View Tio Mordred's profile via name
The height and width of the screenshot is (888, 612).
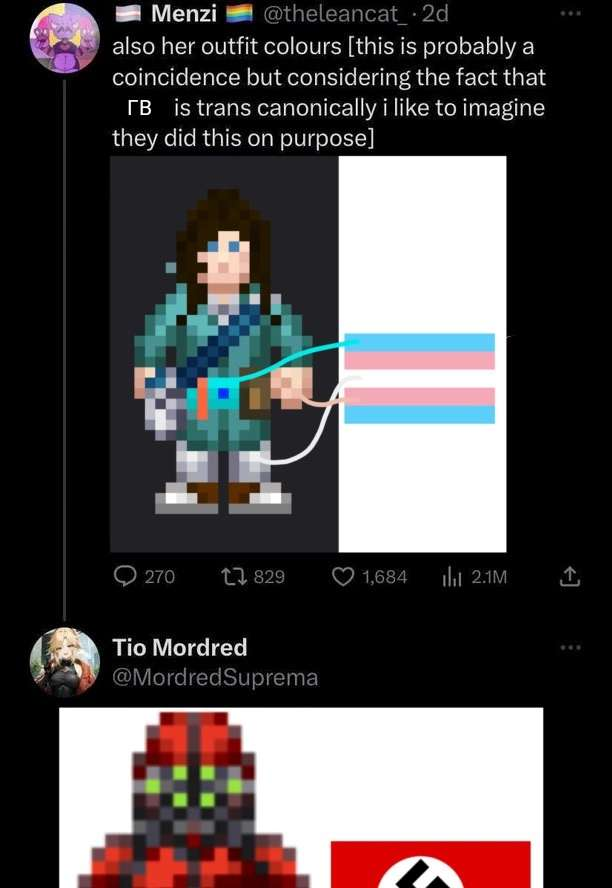(179, 647)
